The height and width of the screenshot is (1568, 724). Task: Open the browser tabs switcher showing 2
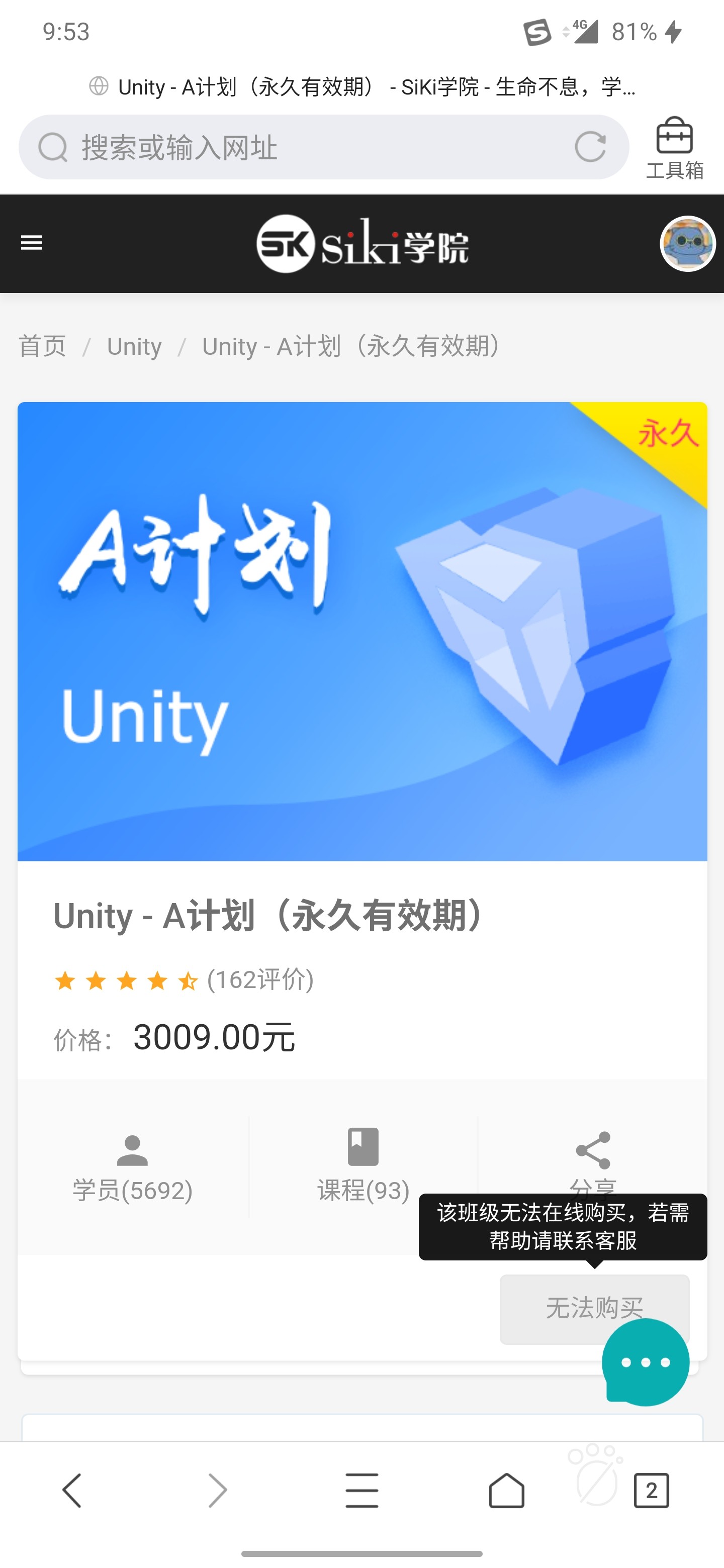pyautogui.click(x=651, y=1490)
